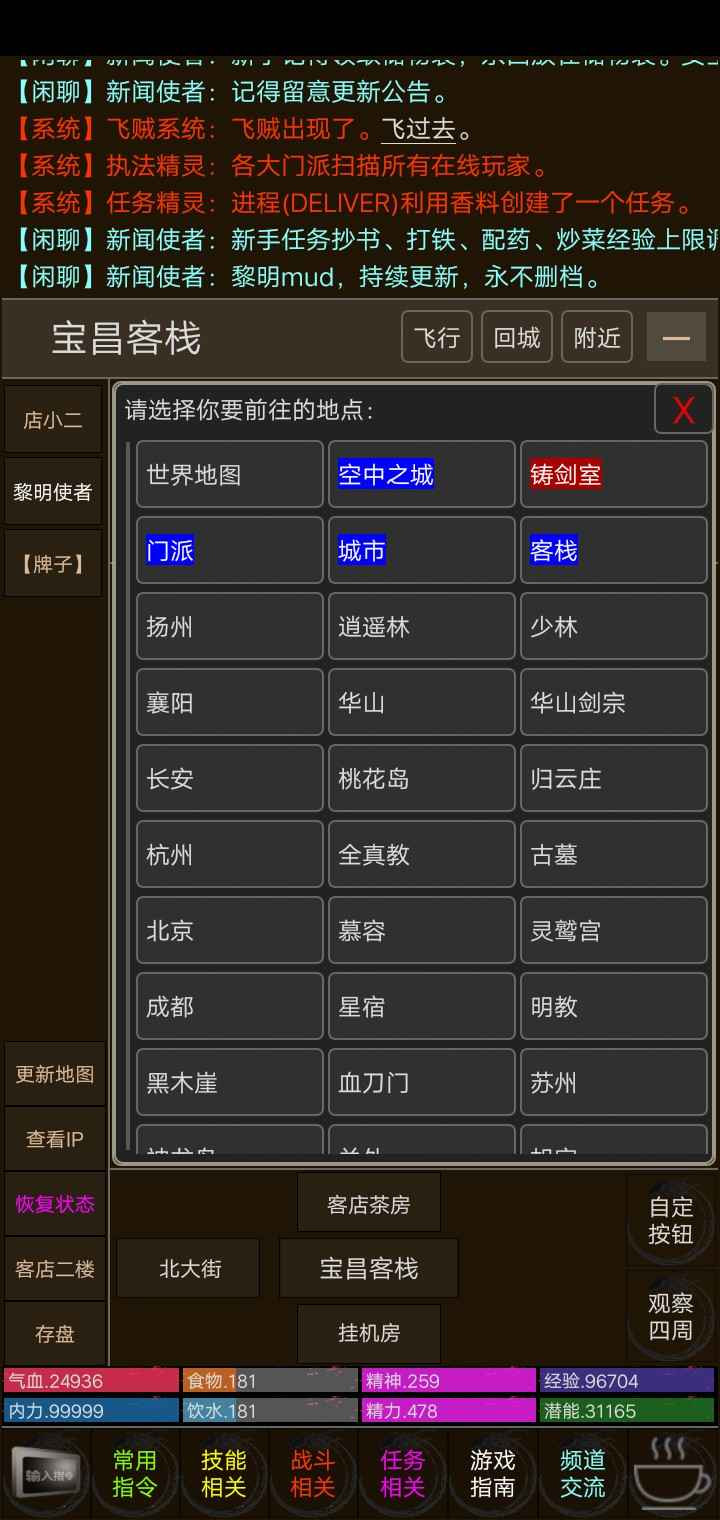This screenshot has height=1520, width=720.
Task: Go to 铸剑室
Action: point(613,475)
